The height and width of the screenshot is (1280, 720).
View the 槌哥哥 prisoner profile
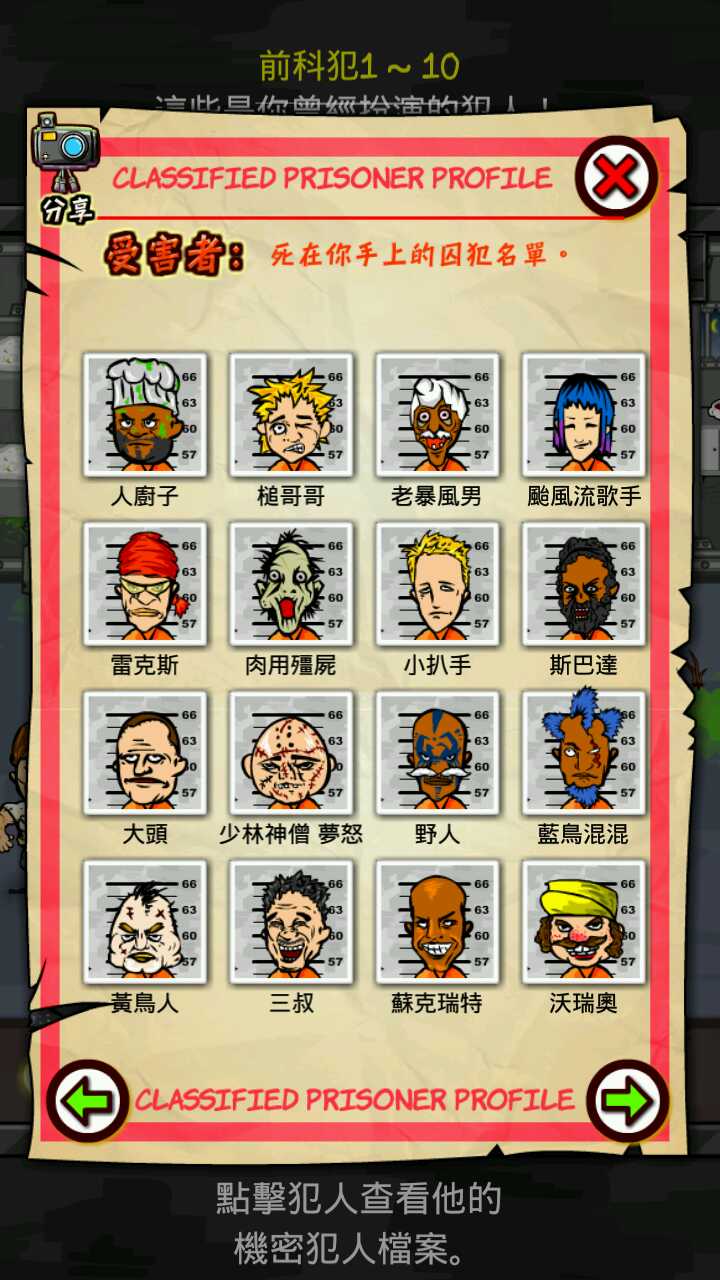click(291, 415)
